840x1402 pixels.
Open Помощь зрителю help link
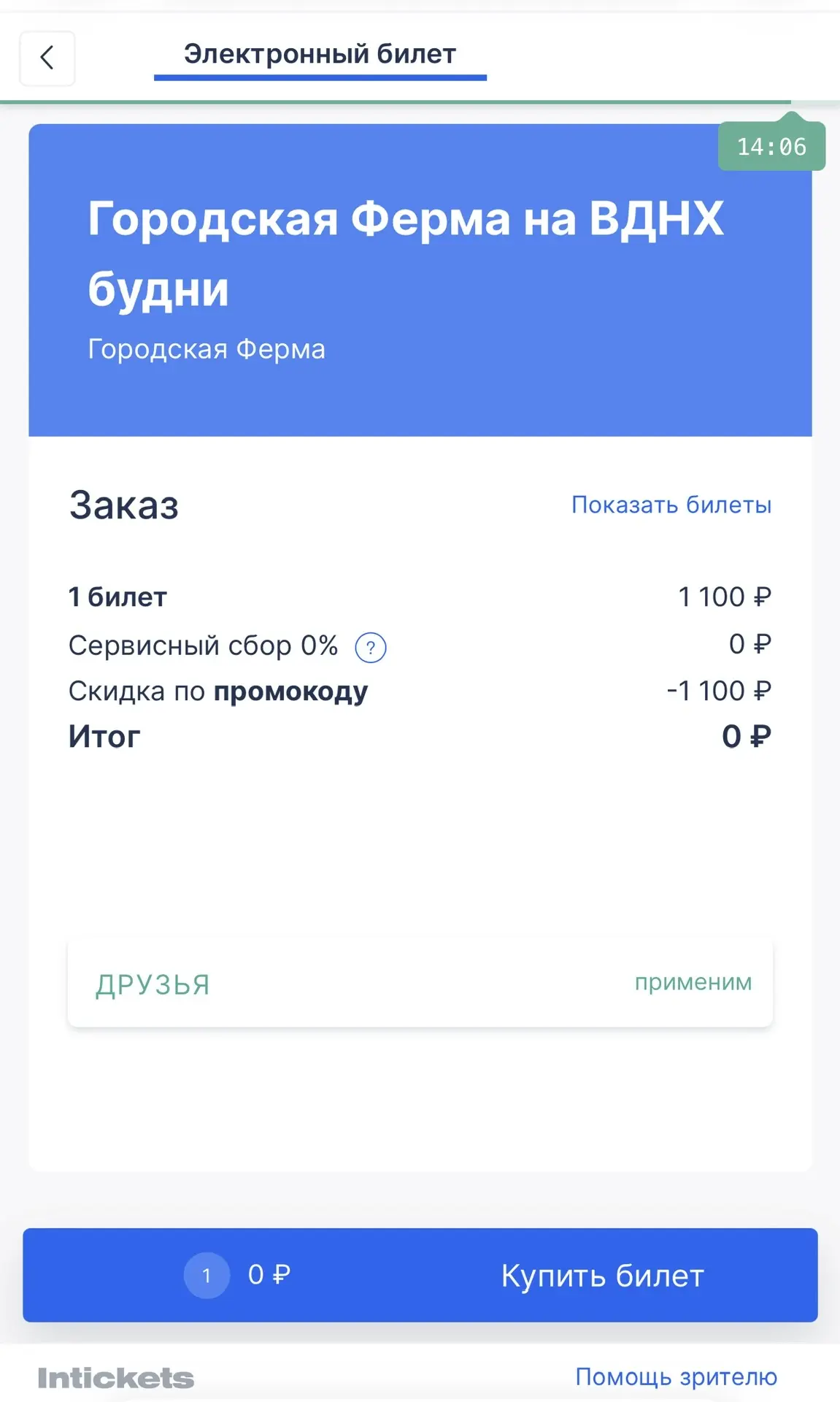[676, 1376]
